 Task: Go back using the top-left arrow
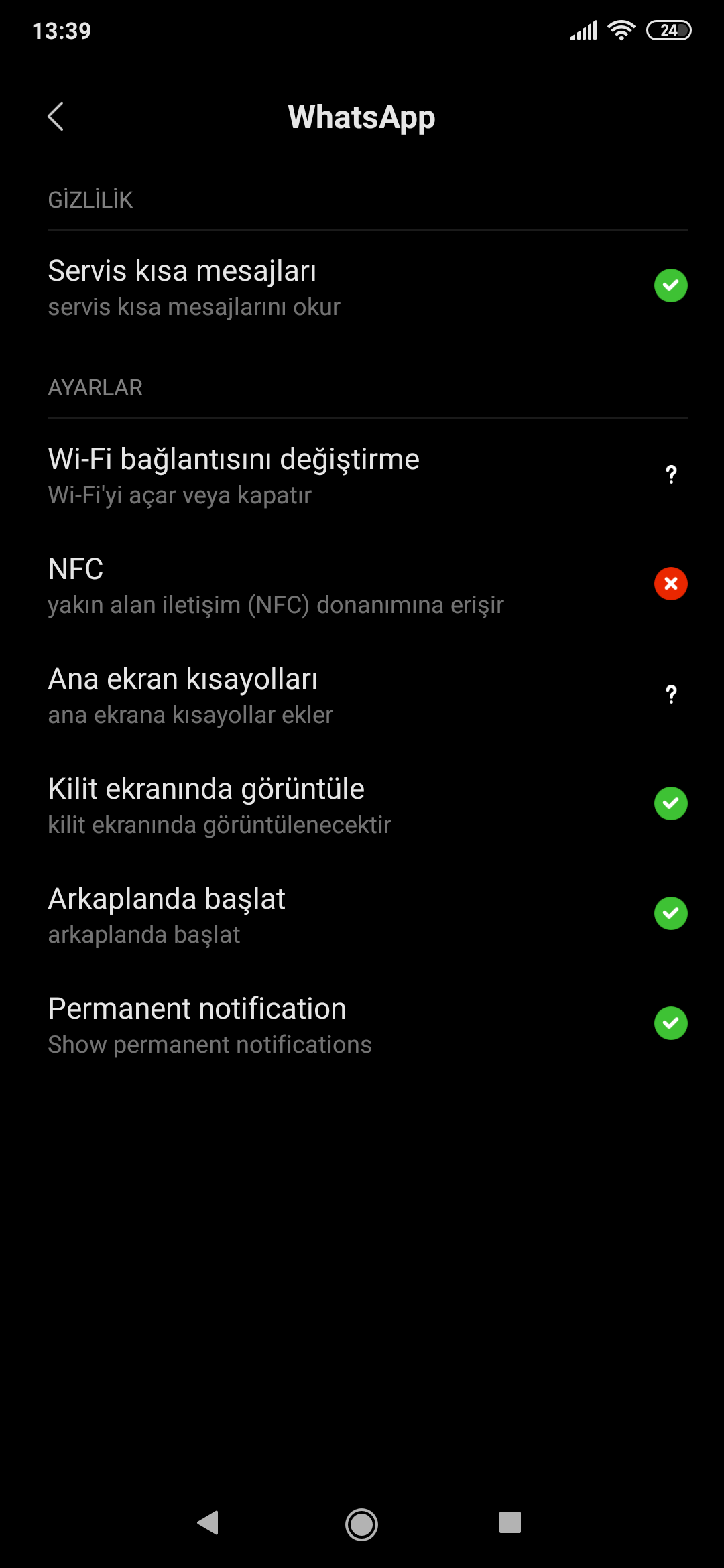point(56,117)
